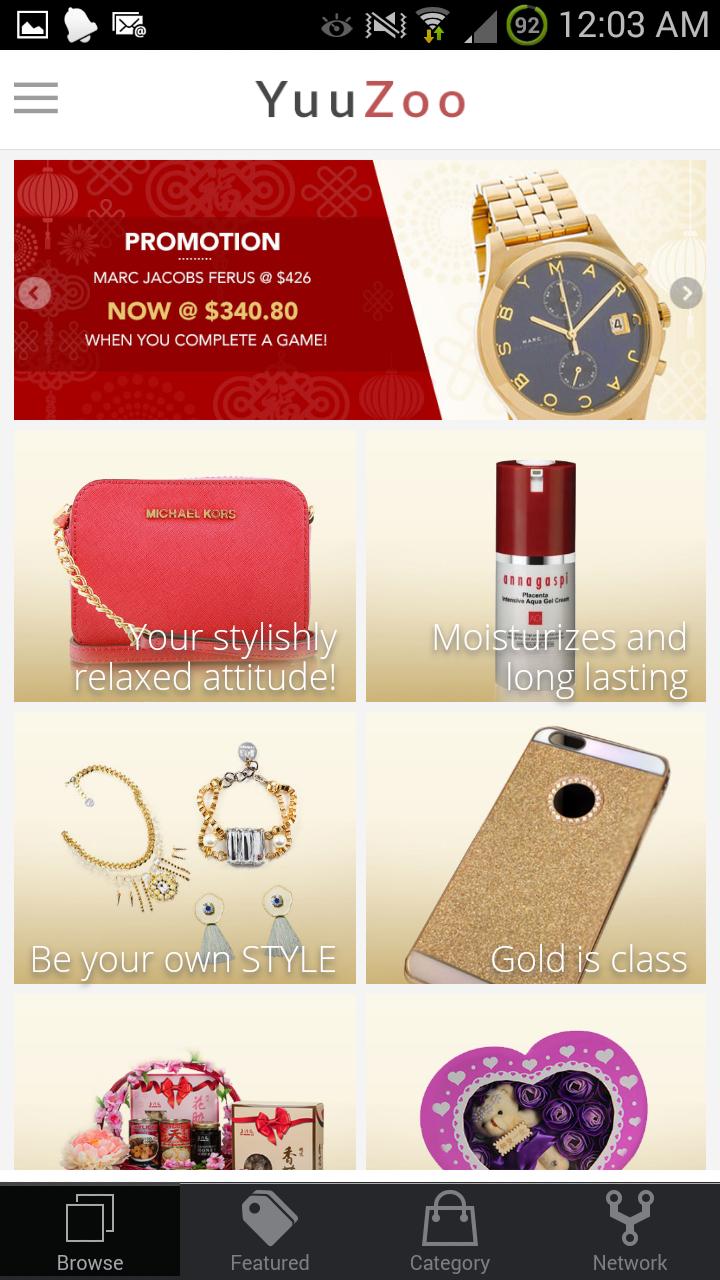Viewport: 720px width, 1280px height.
Task: Open the 'Be your own STYLE' jewelry tile
Action: tap(185, 848)
